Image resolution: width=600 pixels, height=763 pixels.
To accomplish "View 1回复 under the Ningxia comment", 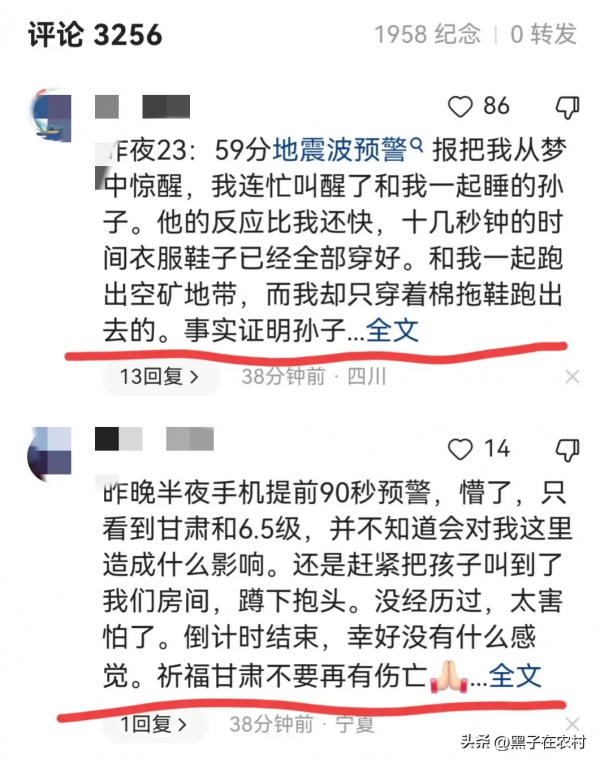I will pos(153,724).
